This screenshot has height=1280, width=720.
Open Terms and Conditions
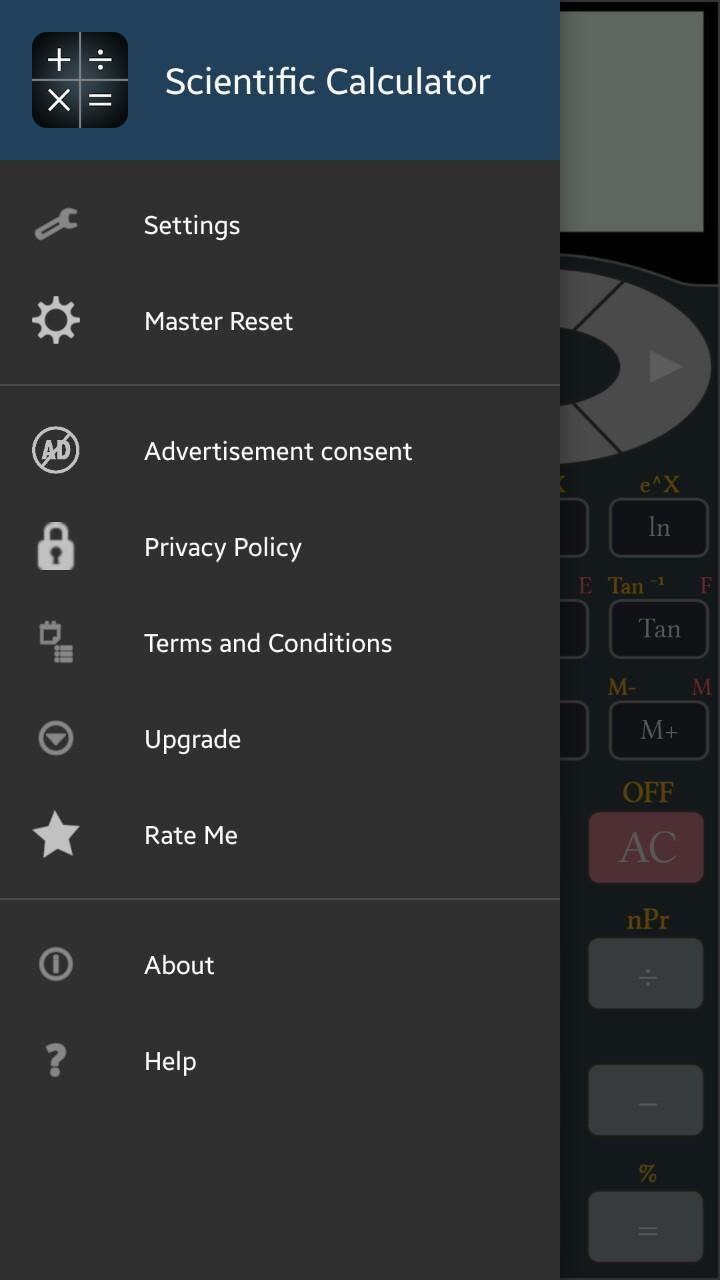click(267, 643)
